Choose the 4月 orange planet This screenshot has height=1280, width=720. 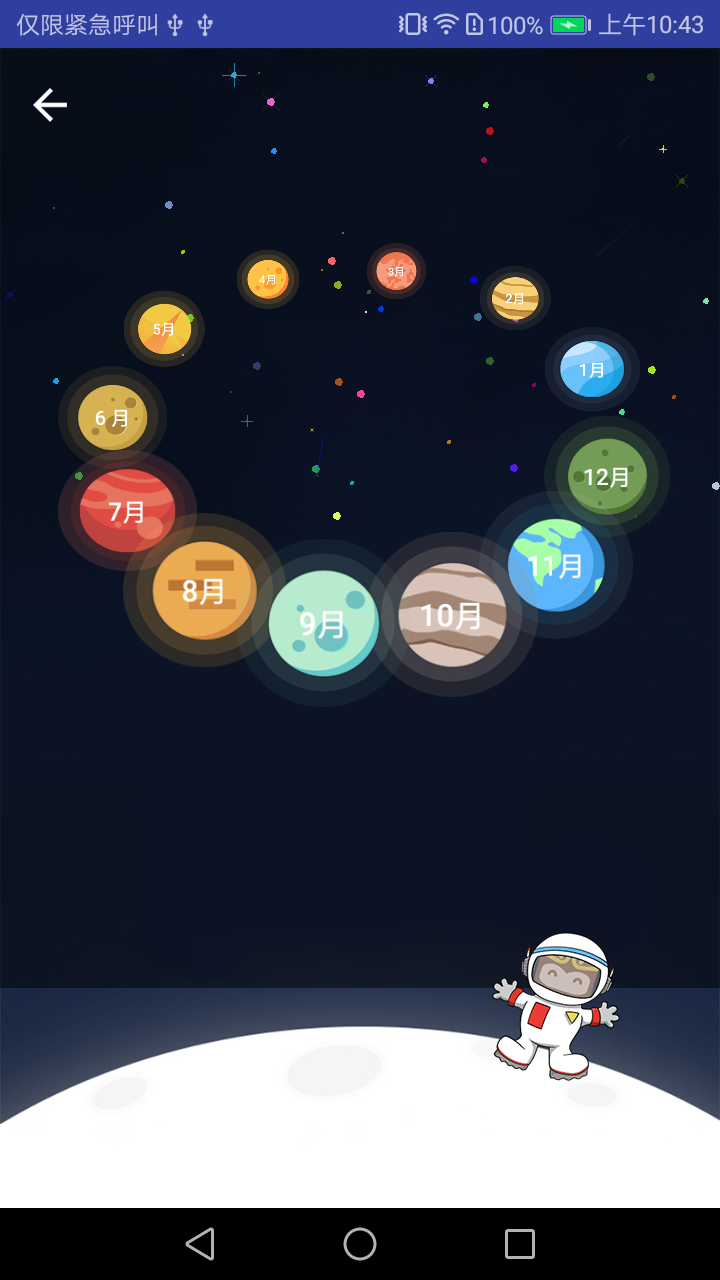(x=267, y=279)
